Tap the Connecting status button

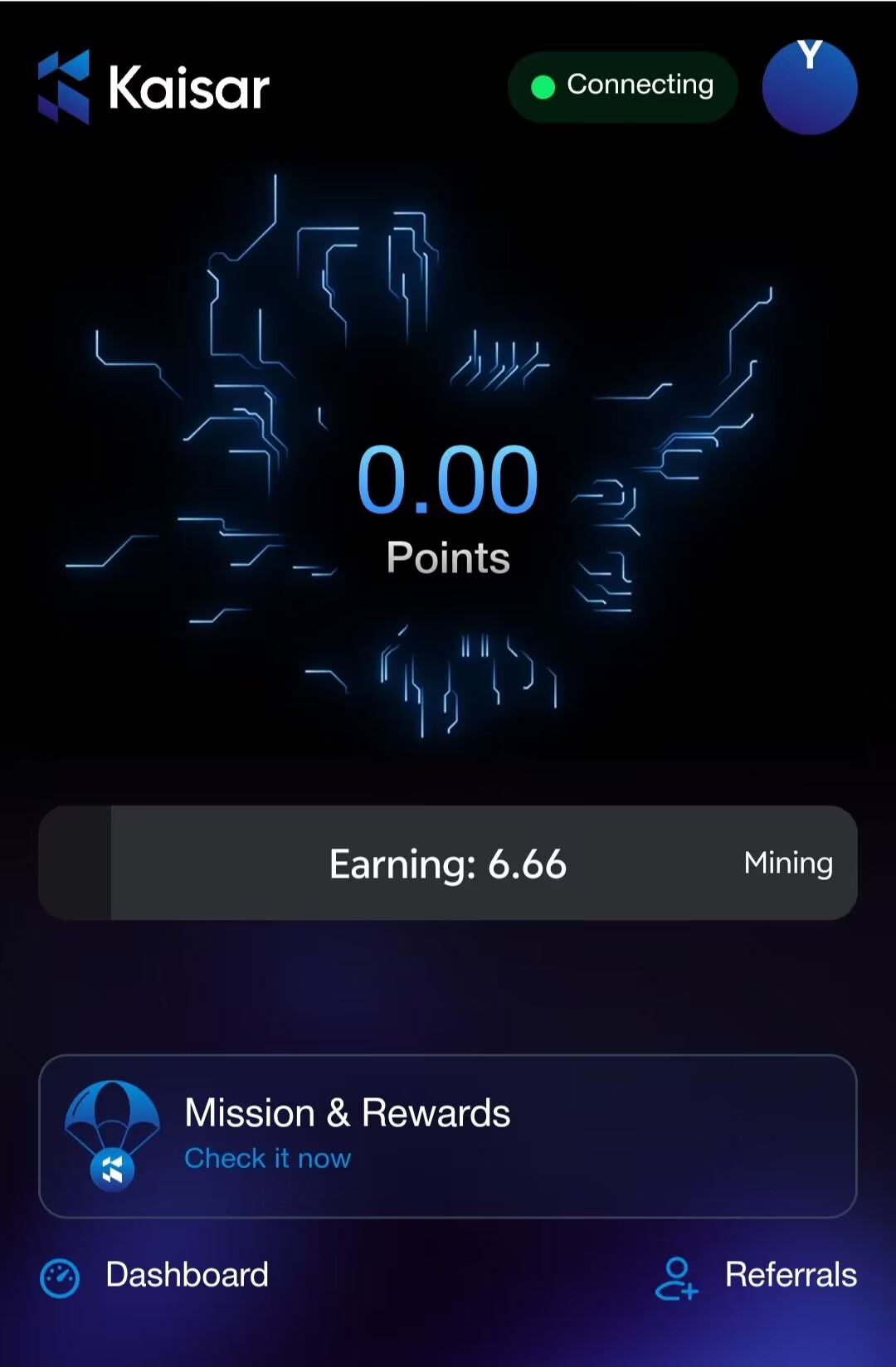pyautogui.click(x=623, y=86)
